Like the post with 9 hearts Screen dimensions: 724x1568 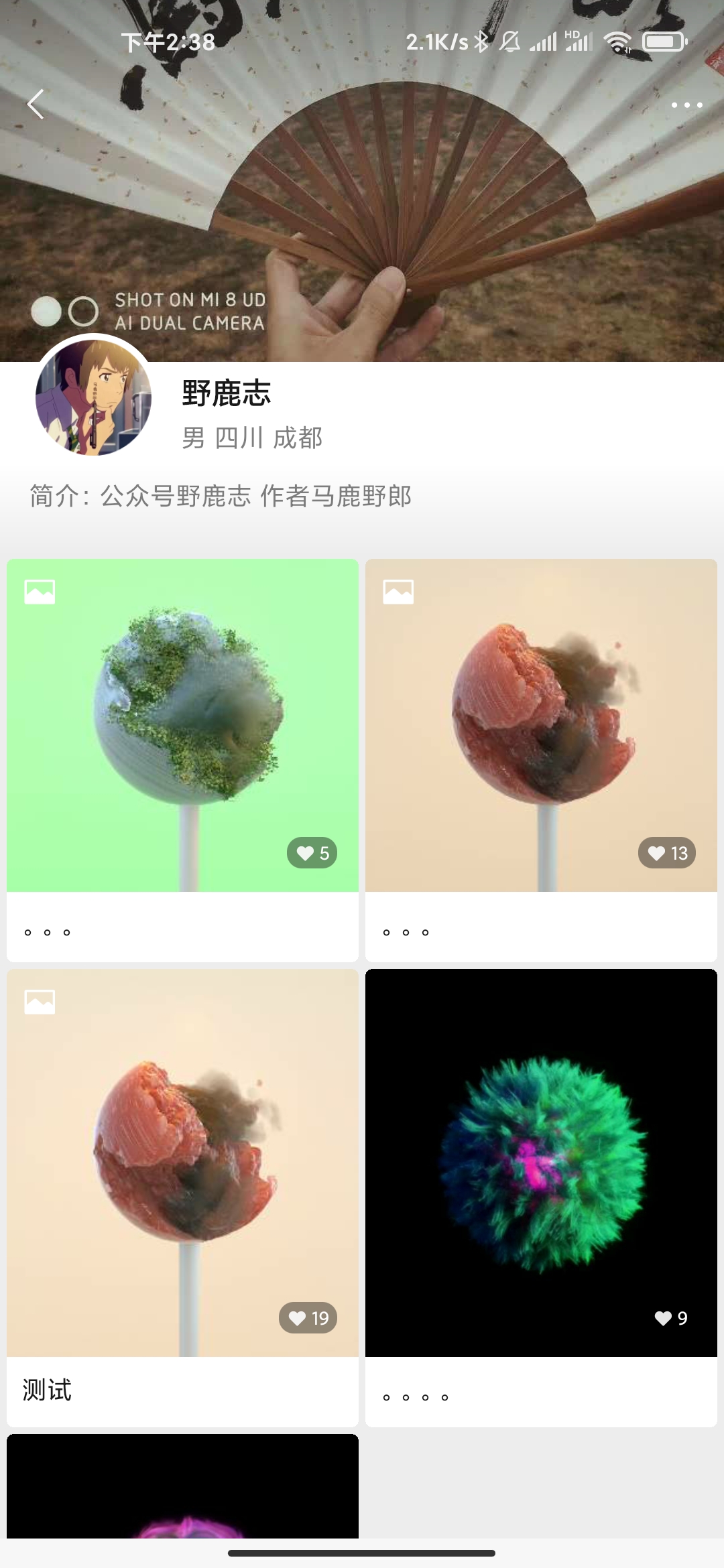[x=670, y=1318]
